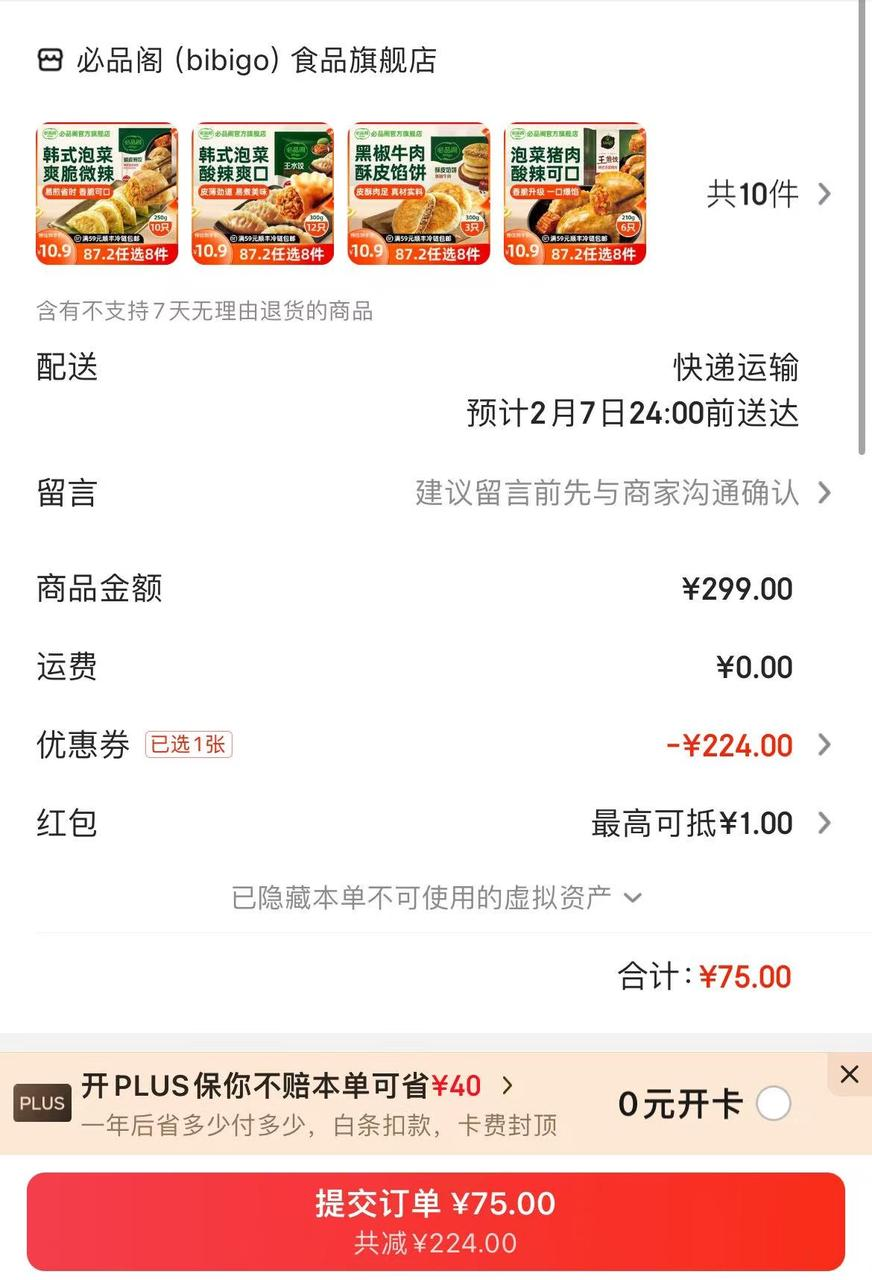Viewport: 872px width, 1280px height.
Task: Open the 泡菜猪肉酸辣可口 product thumbnail
Action: coord(575,194)
